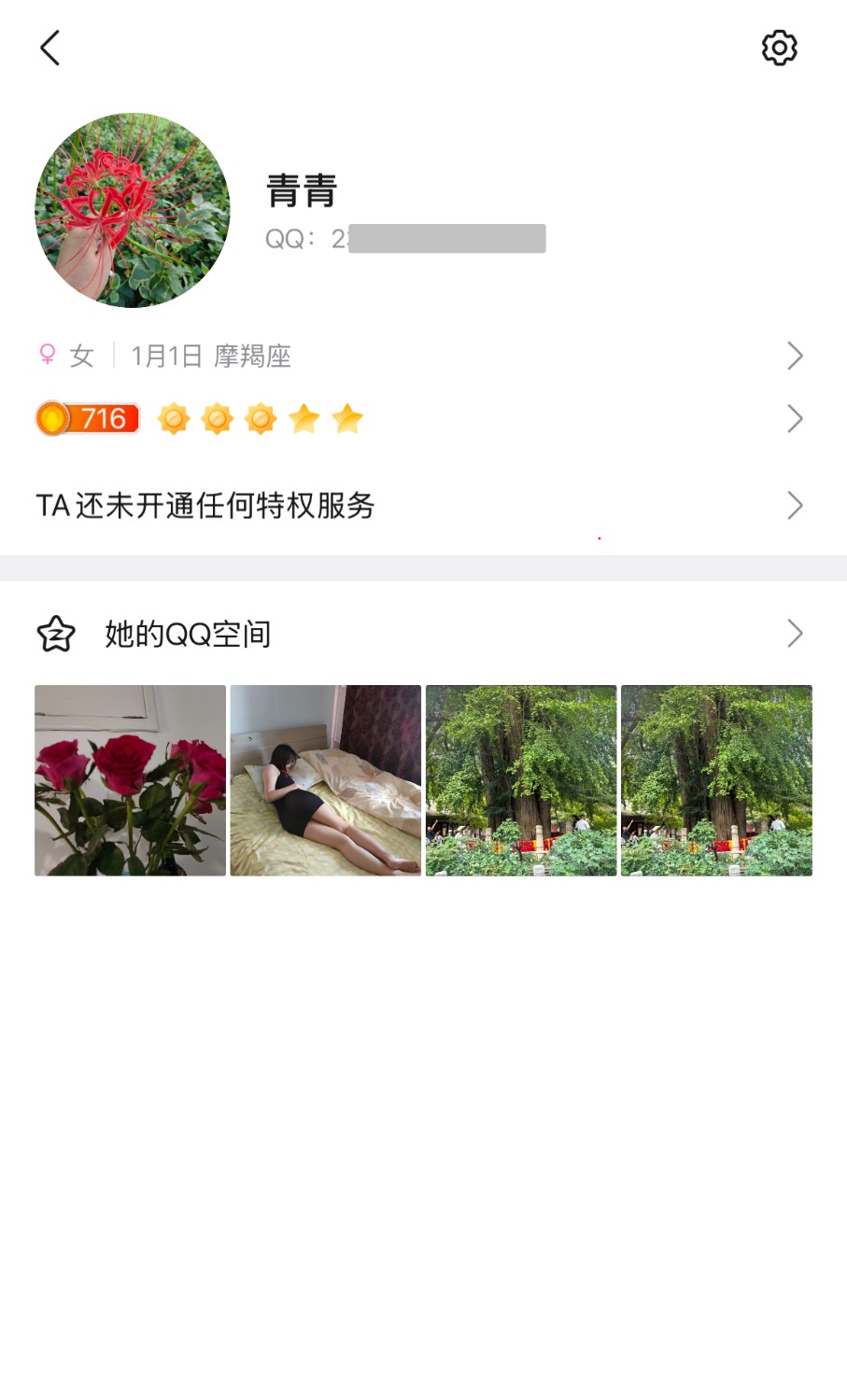Tap the red flower profile avatar
Viewport: 847px width, 1400px height.
click(133, 211)
